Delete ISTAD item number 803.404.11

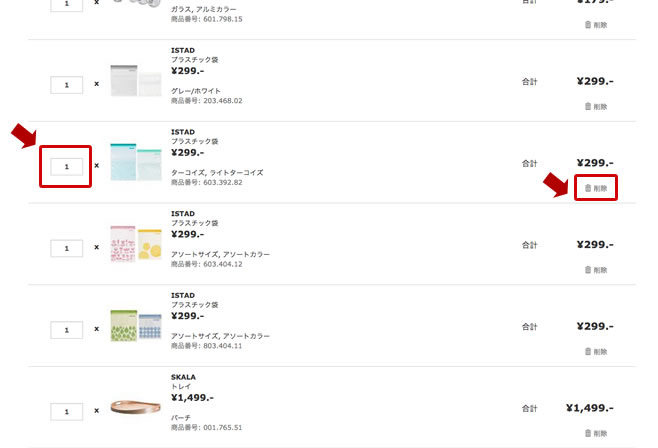pyautogui.click(x=596, y=351)
